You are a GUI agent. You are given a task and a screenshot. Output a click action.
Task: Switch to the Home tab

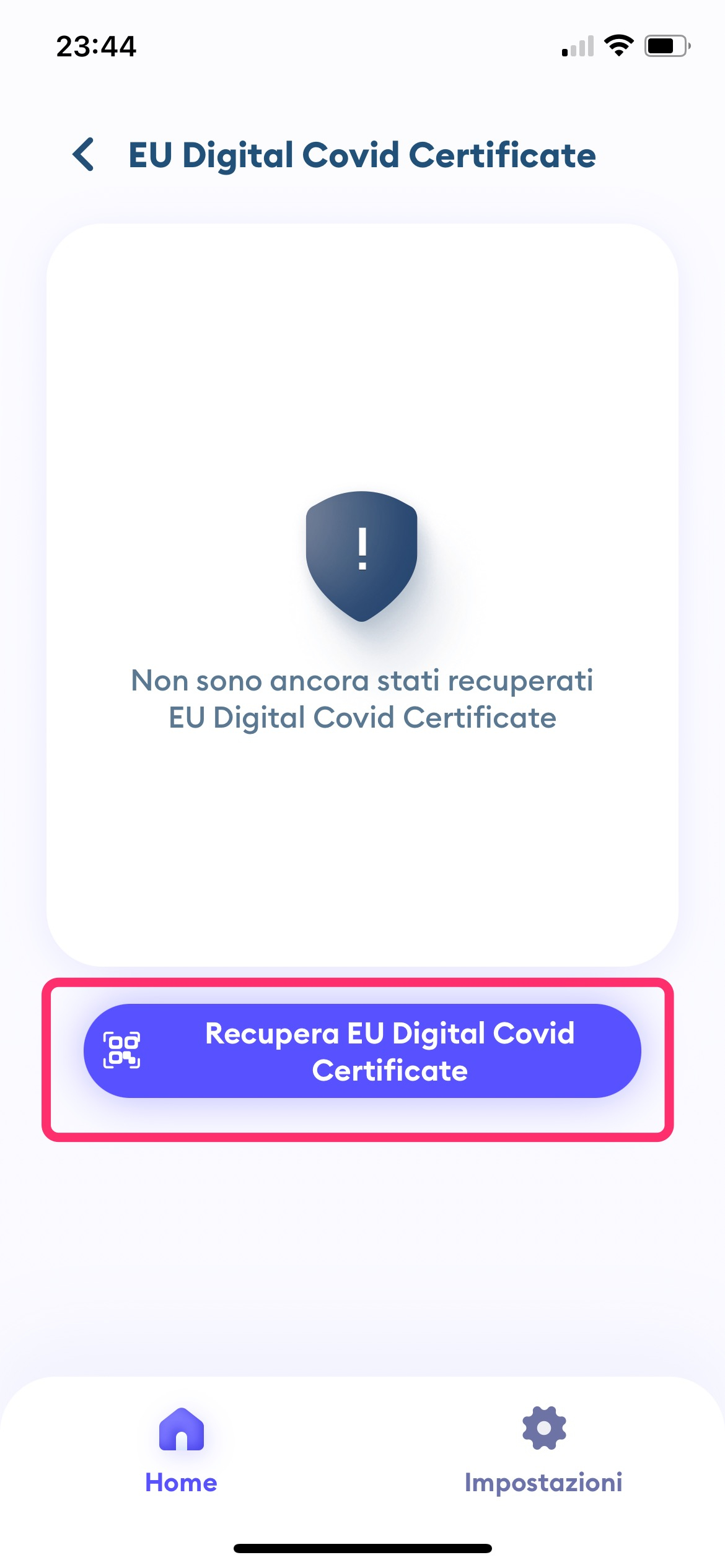click(x=181, y=1450)
